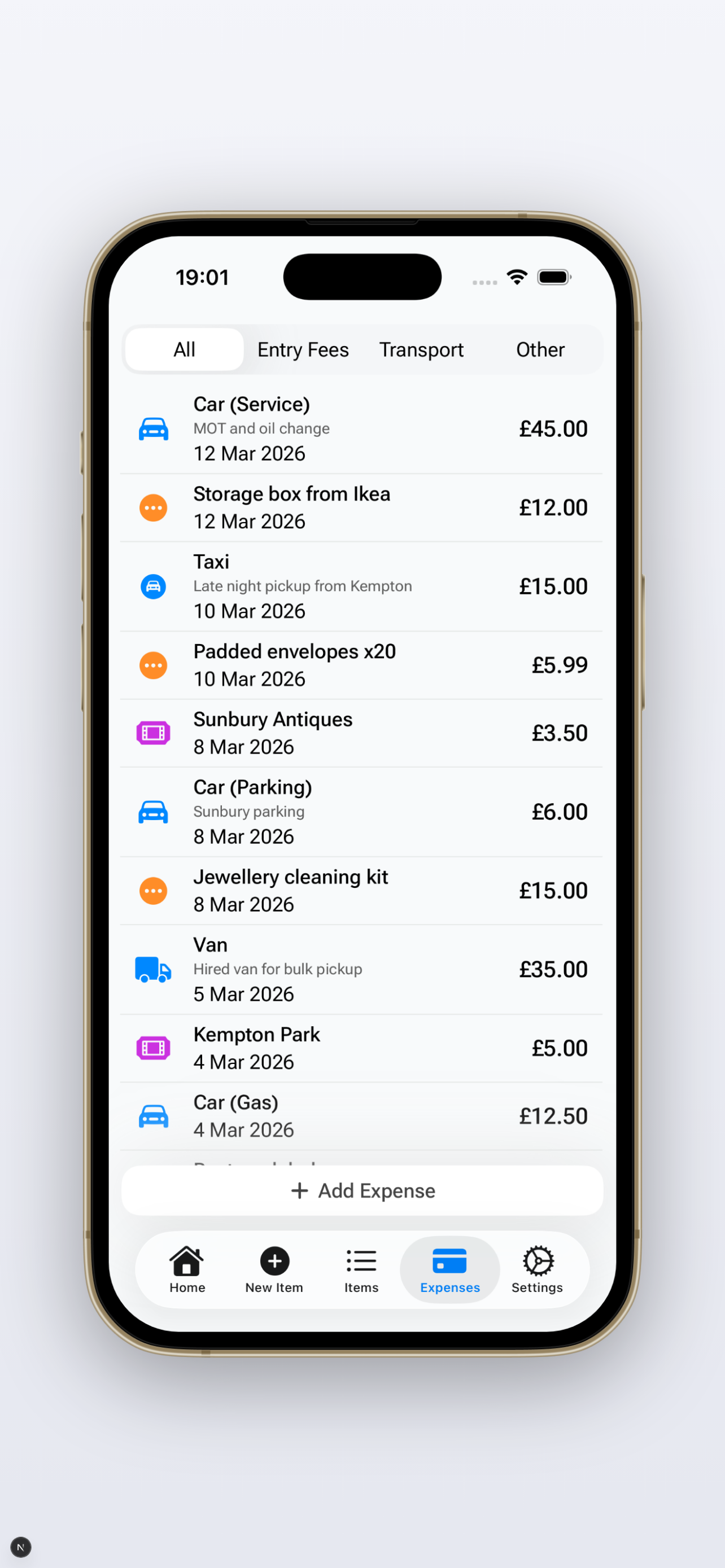Tap the Expenses tab
Image resolution: width=725 pixels, height=1568 pixels.
pos(450,1270)
